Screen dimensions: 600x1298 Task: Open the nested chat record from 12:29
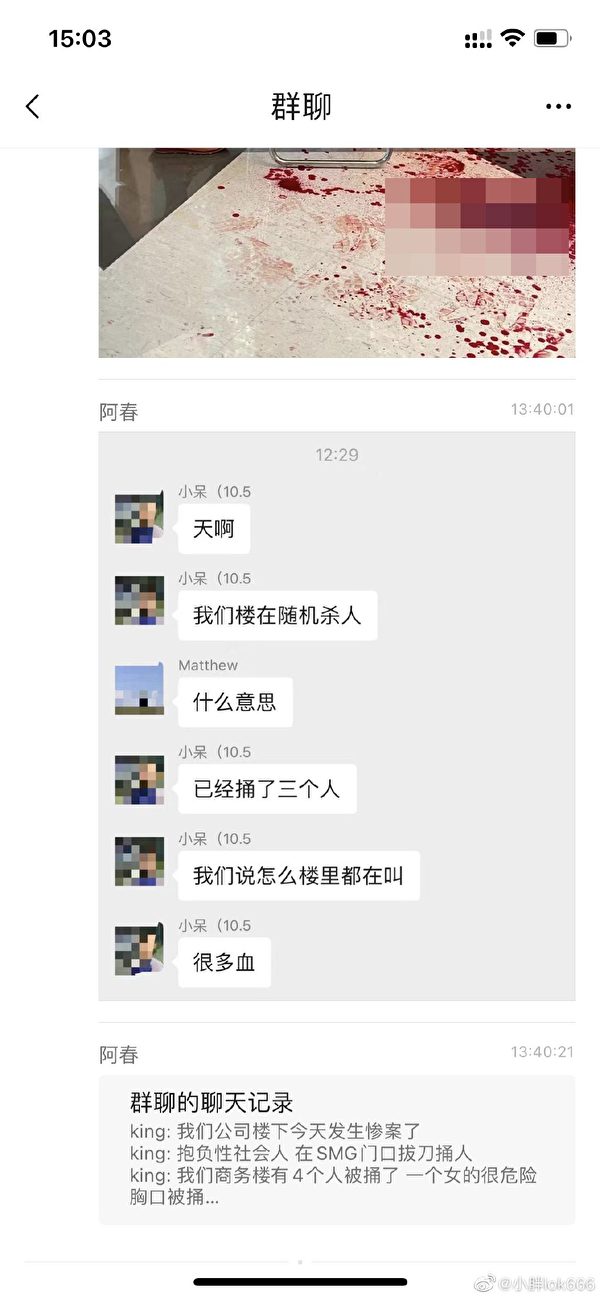pos(337,716)
